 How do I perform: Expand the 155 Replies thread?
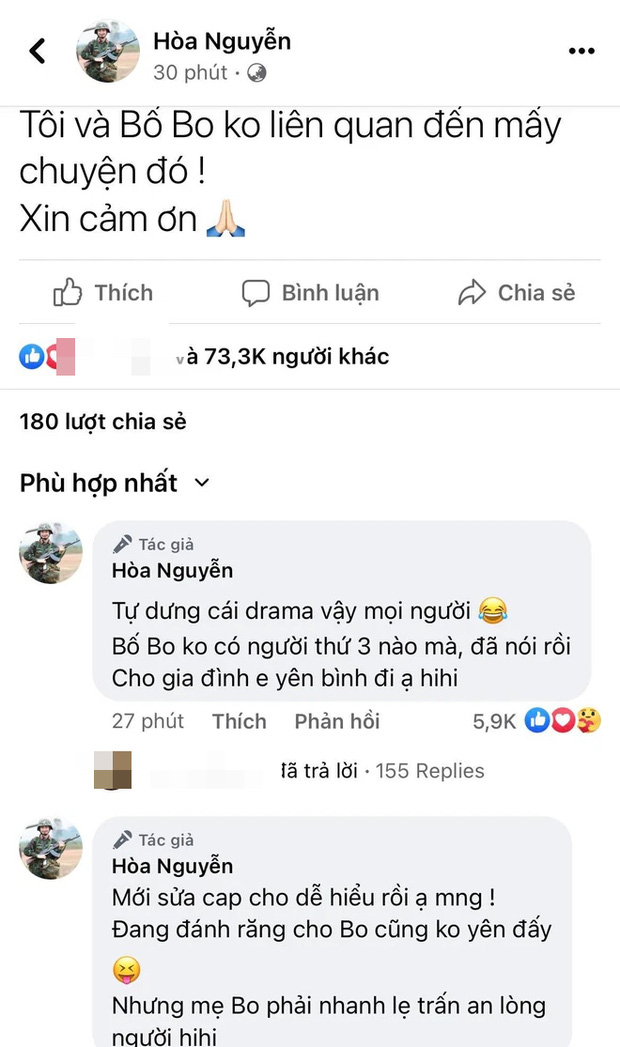coord(383,771)
